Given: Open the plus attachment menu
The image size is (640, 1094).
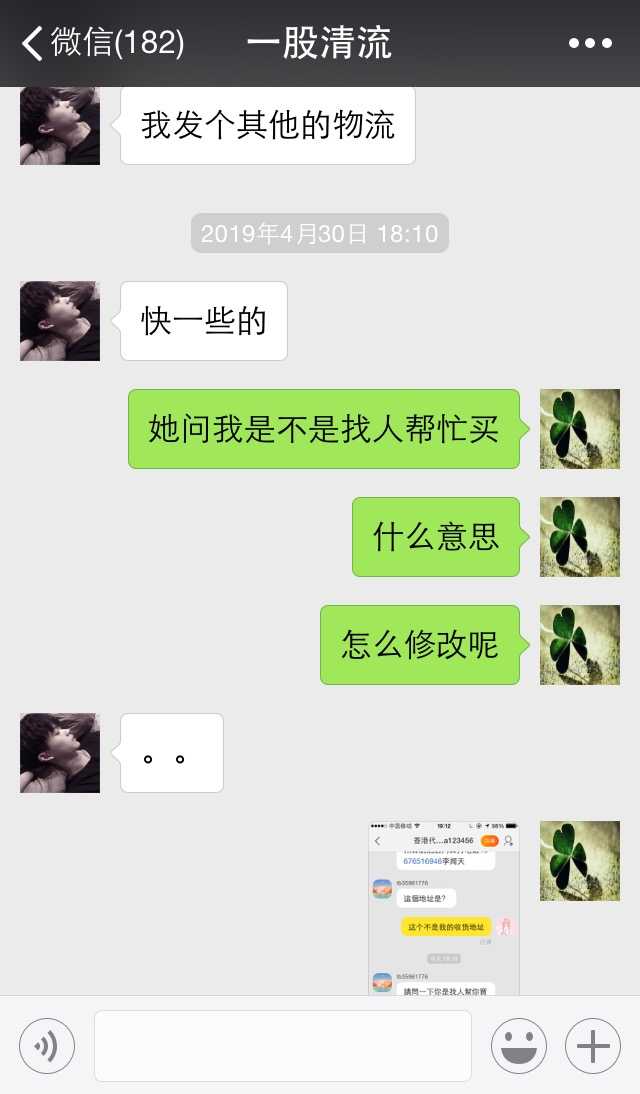Looking at the screenshot, I should point(593,1046).
